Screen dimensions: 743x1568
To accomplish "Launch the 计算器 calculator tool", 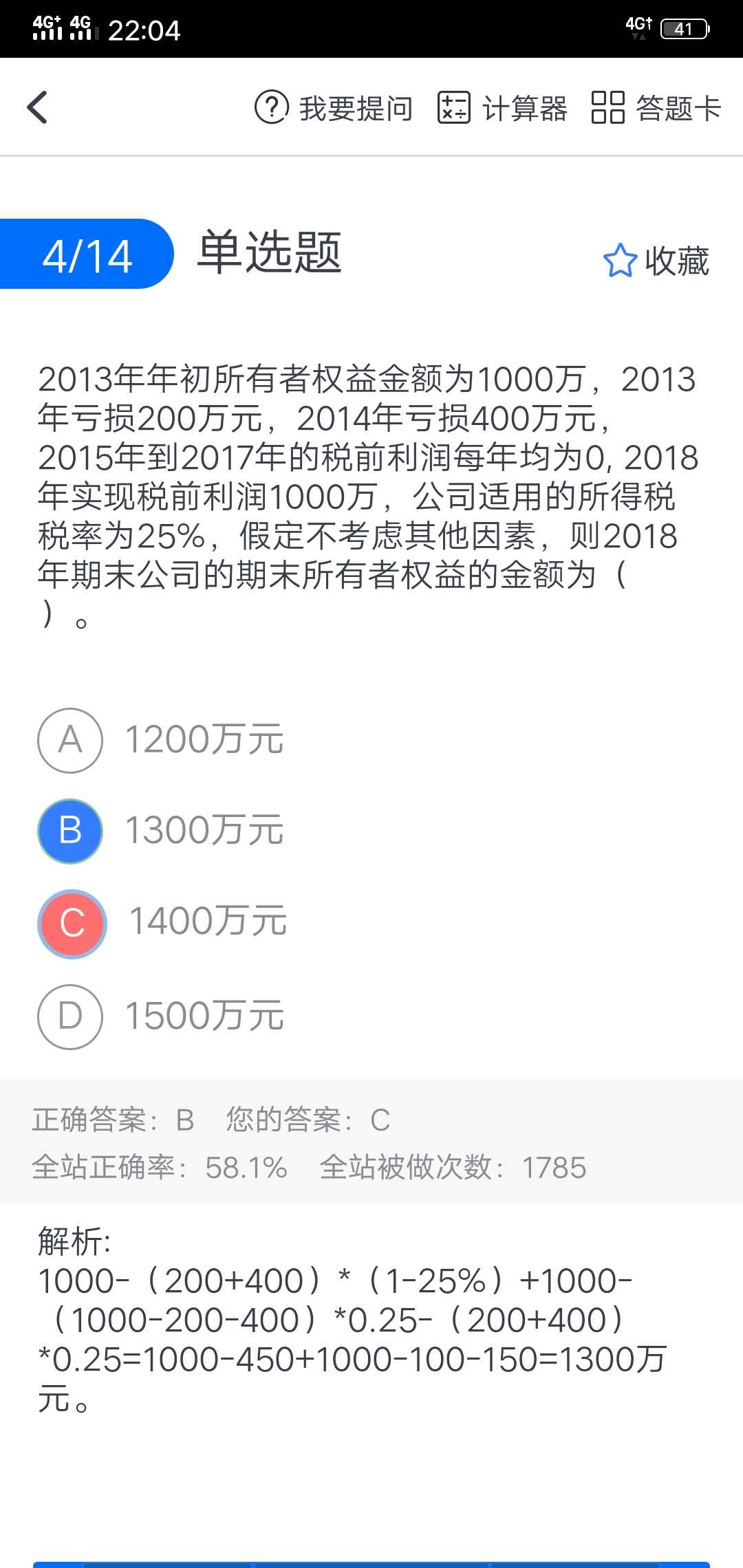I will pos(502,108).
